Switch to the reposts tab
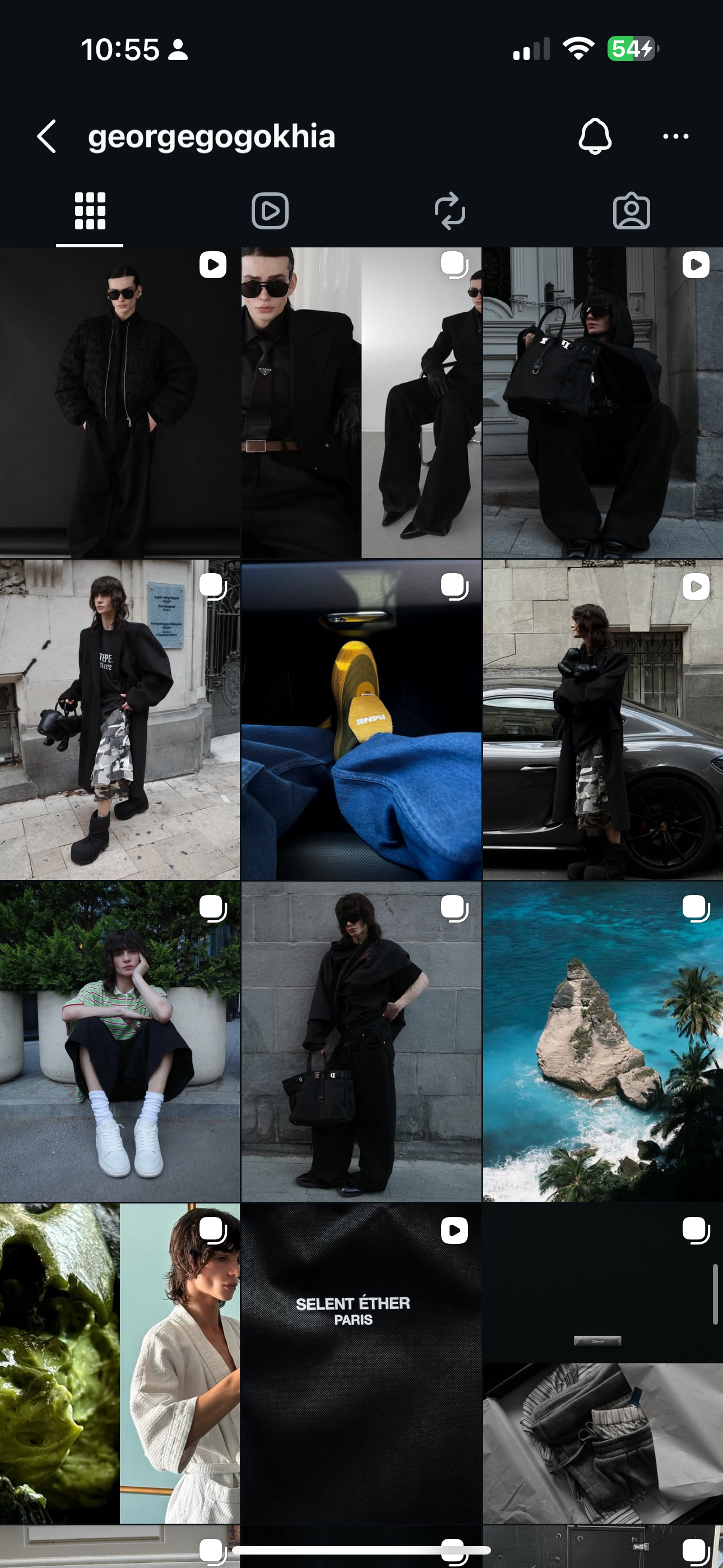The width and height of the screenshot is (723, 1568). pos(451,211)
